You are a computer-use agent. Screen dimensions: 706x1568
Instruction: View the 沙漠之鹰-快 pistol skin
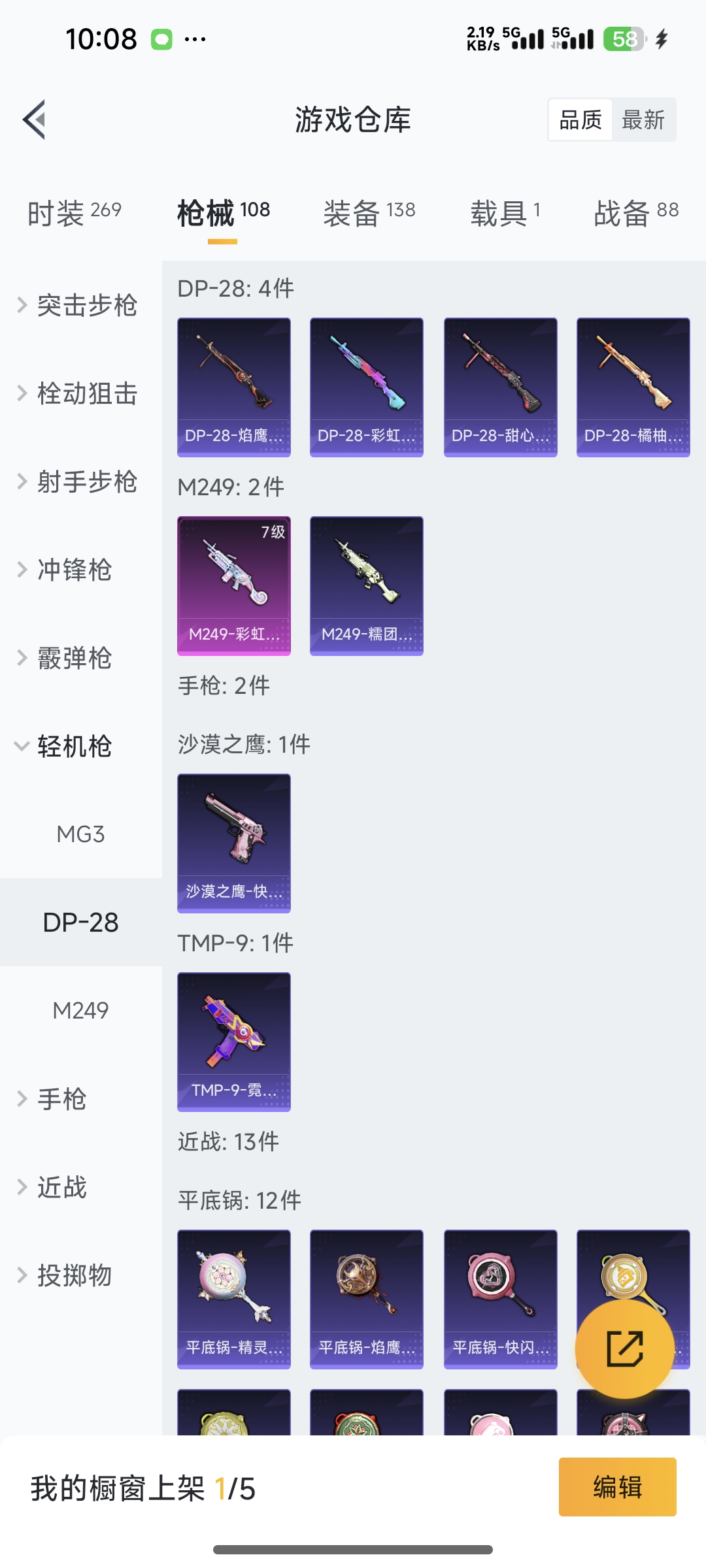(x=233, y=843)
